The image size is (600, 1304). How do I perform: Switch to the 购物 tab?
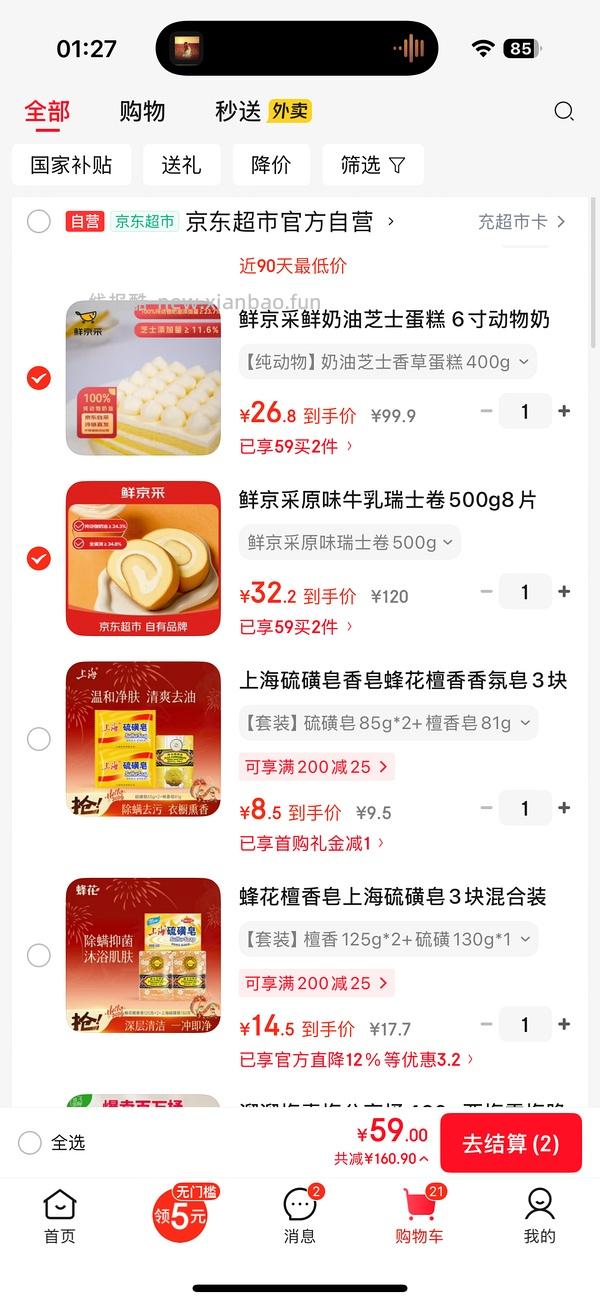click(x=142, y=111)
